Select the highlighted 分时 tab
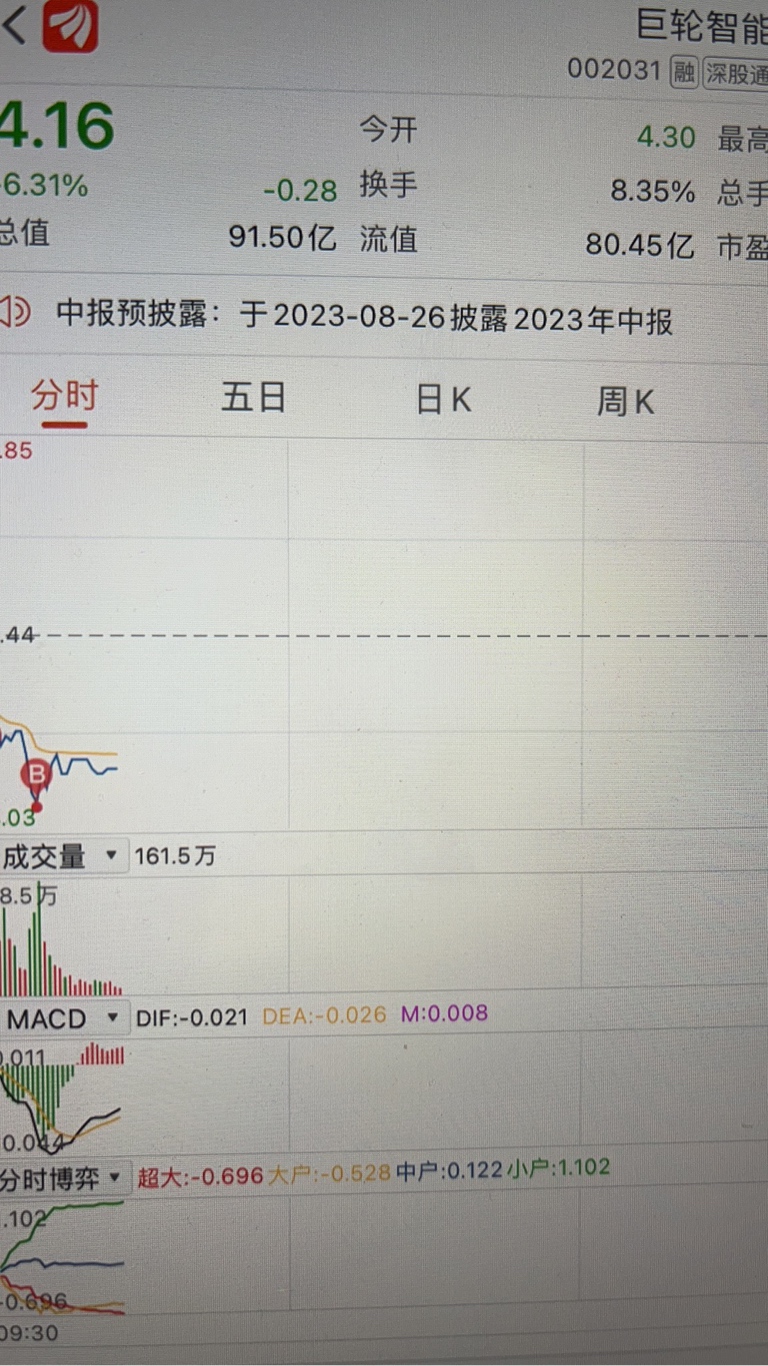Screen dimensions: 768x1366 [x=63, y=397]
